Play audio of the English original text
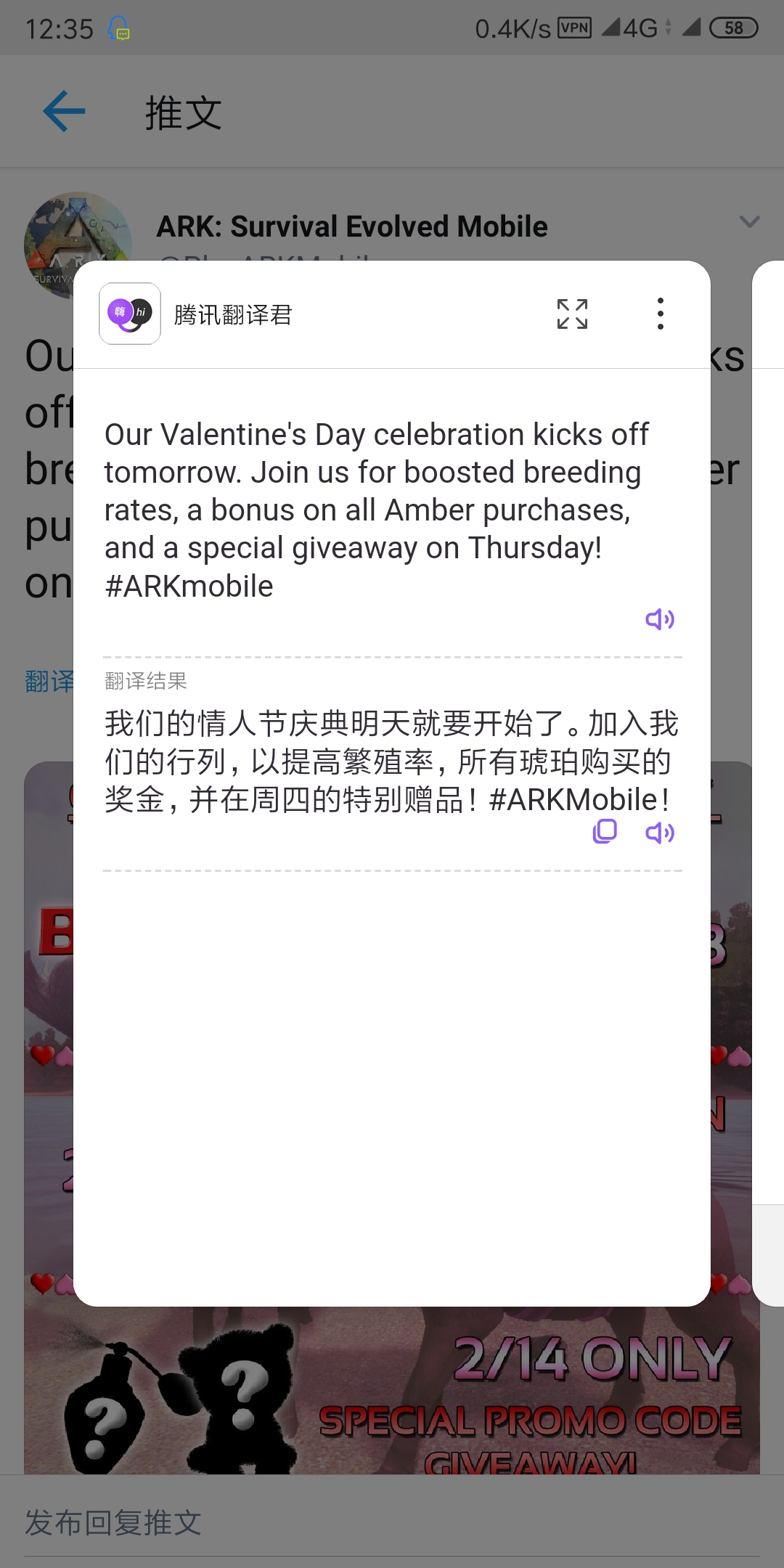Viewport: 784px width, 1568px height. (660, 619)
